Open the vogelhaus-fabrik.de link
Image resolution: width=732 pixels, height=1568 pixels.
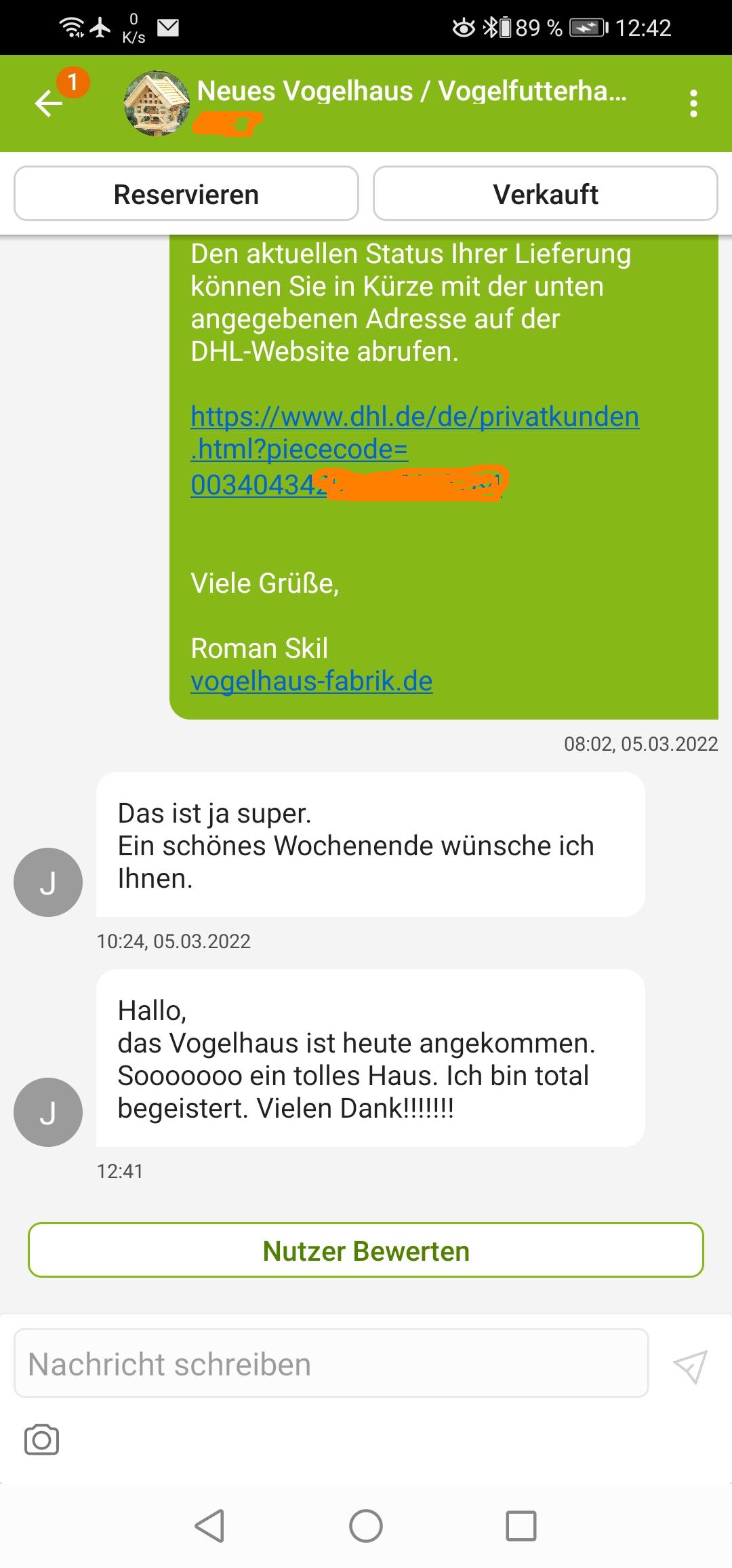coord(311,681)
